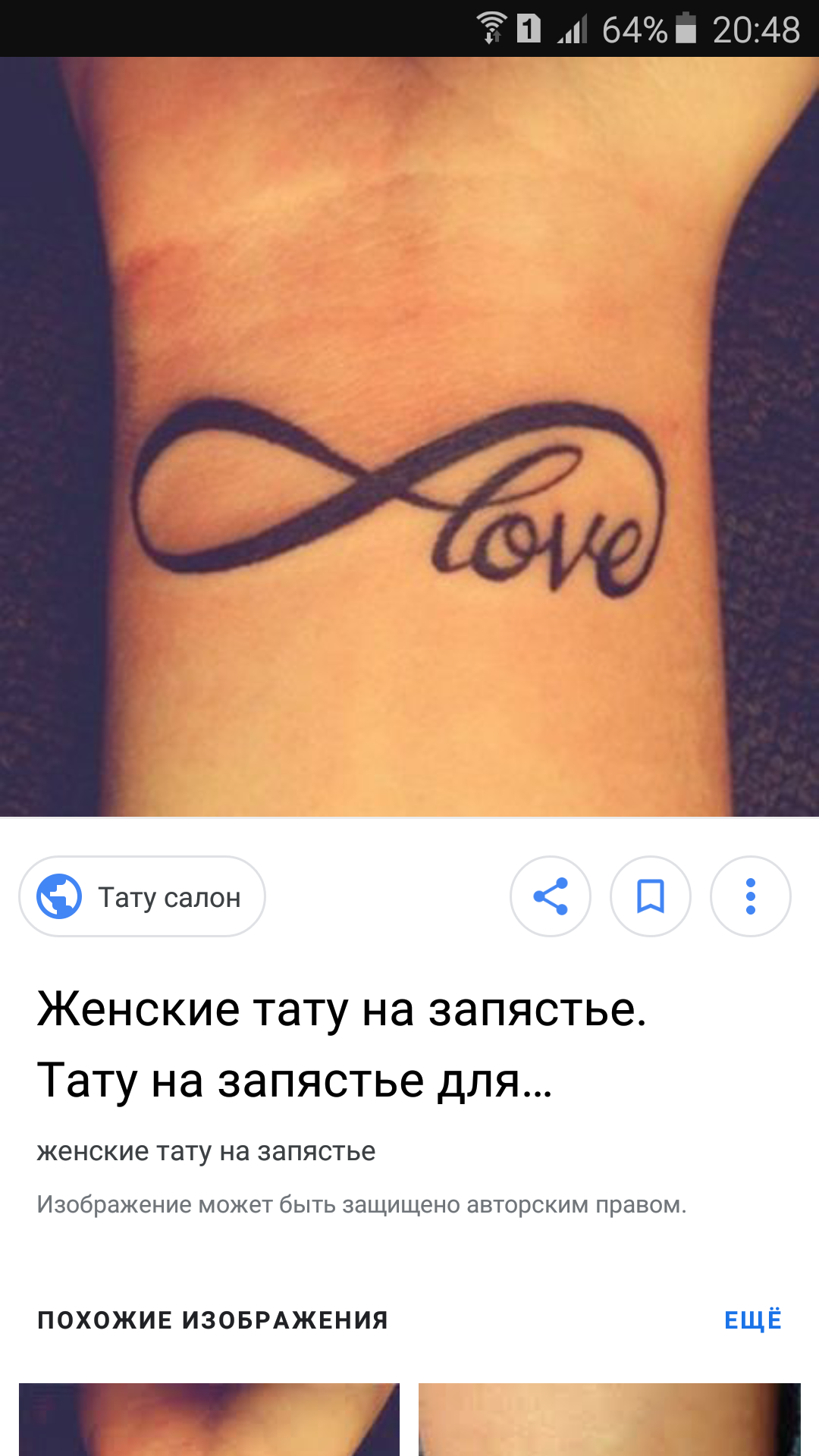Open the Тату салон source chip

pyautogui.click(x=143, y=896)
